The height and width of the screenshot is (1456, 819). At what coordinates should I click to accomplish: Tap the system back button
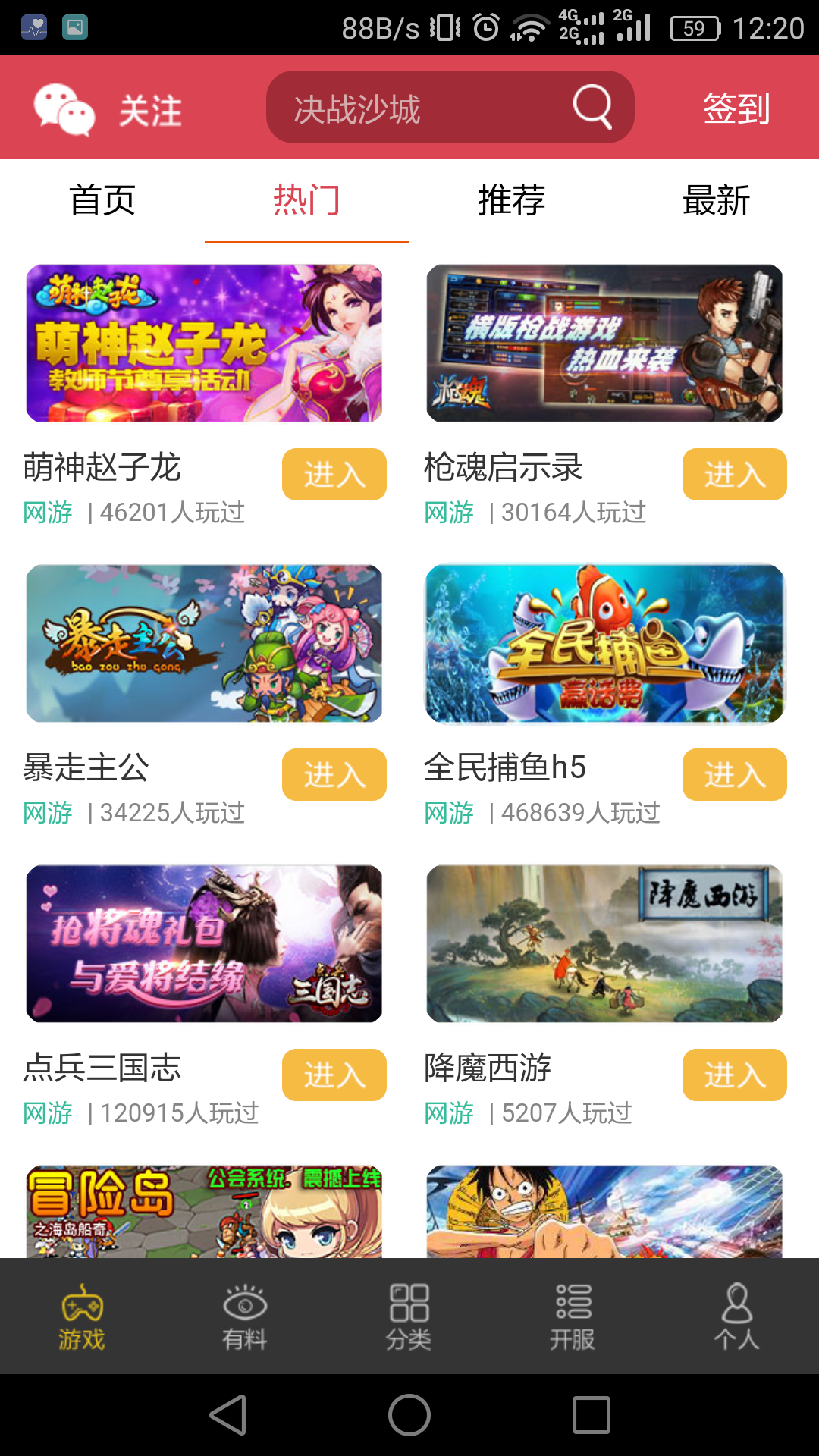pos(228,1415)
